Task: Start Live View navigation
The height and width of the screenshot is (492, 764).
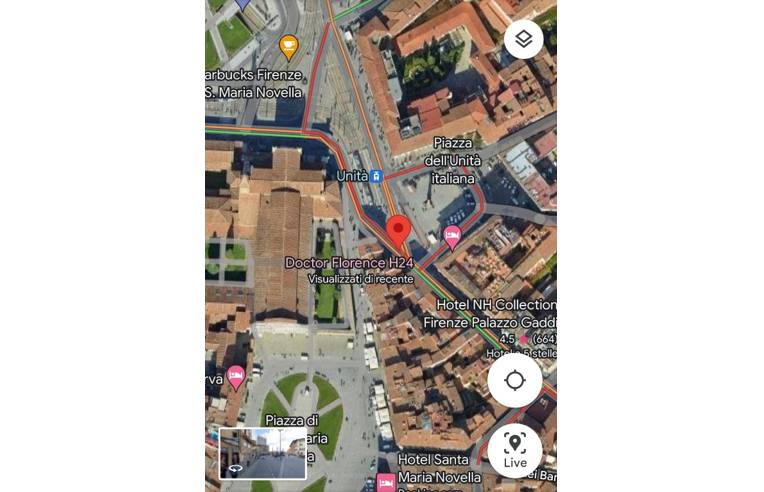Action: click(515, 449)
